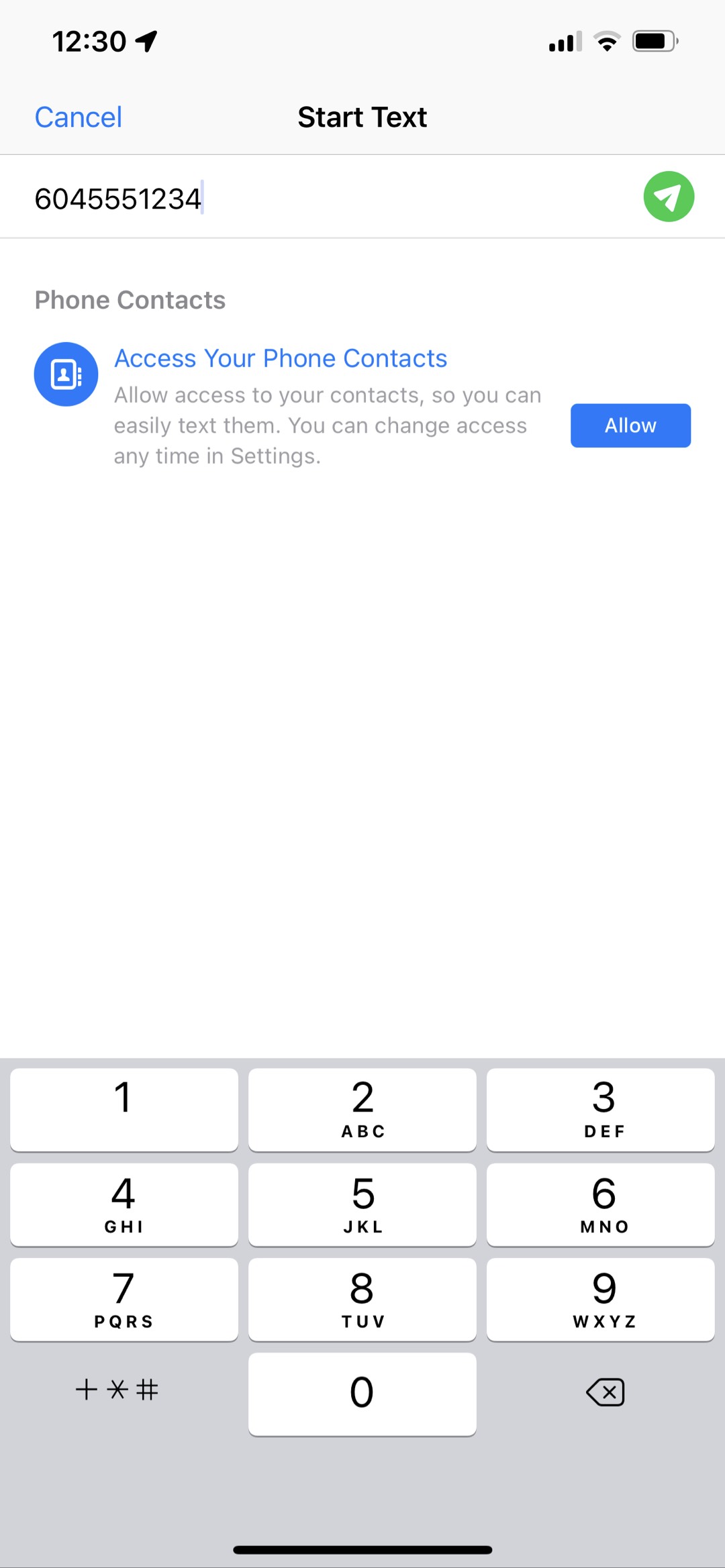Tap the 9 WXYZ key
This screenshot has height=1568, width=725.
point(602,1299)
